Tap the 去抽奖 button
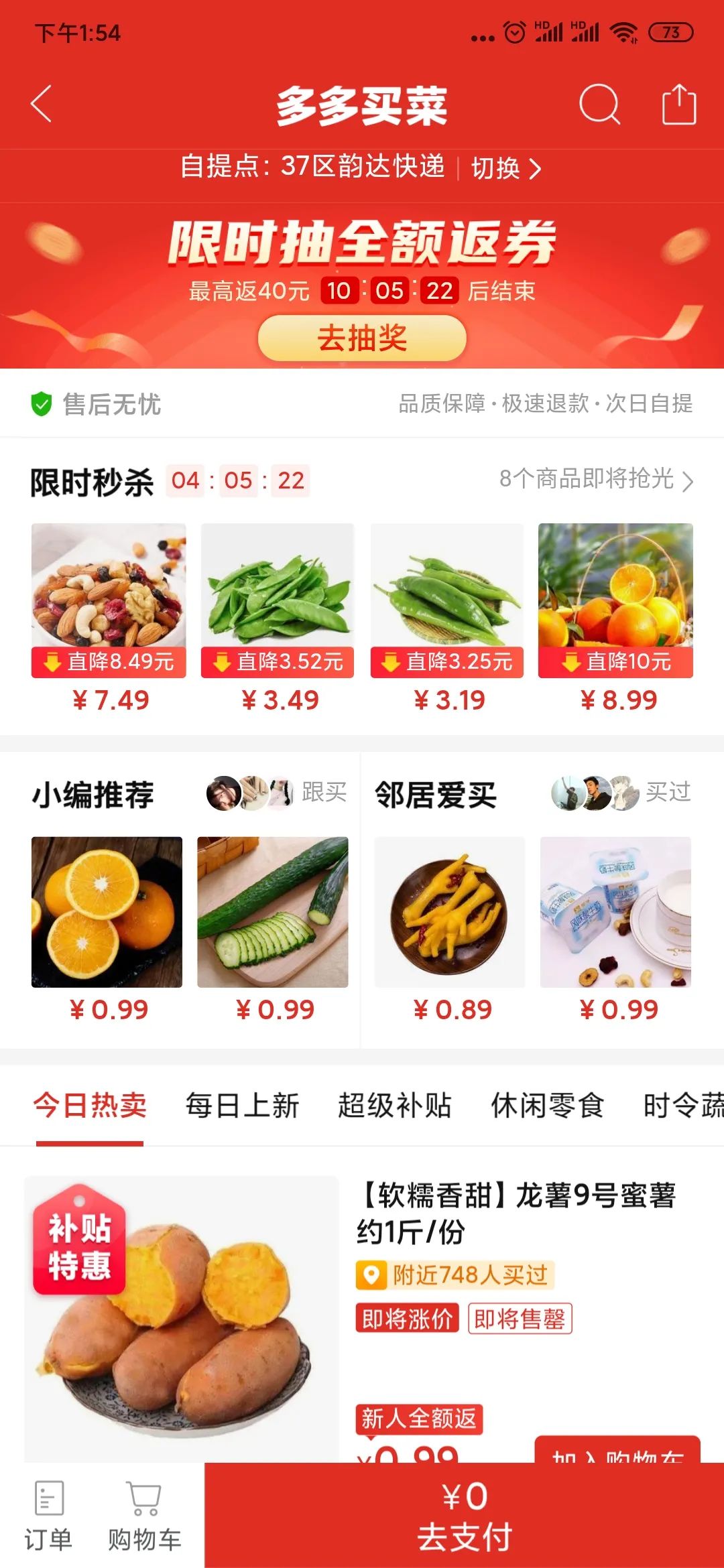The height and width of the screenshot is (1568, 724). pos(362,338)
